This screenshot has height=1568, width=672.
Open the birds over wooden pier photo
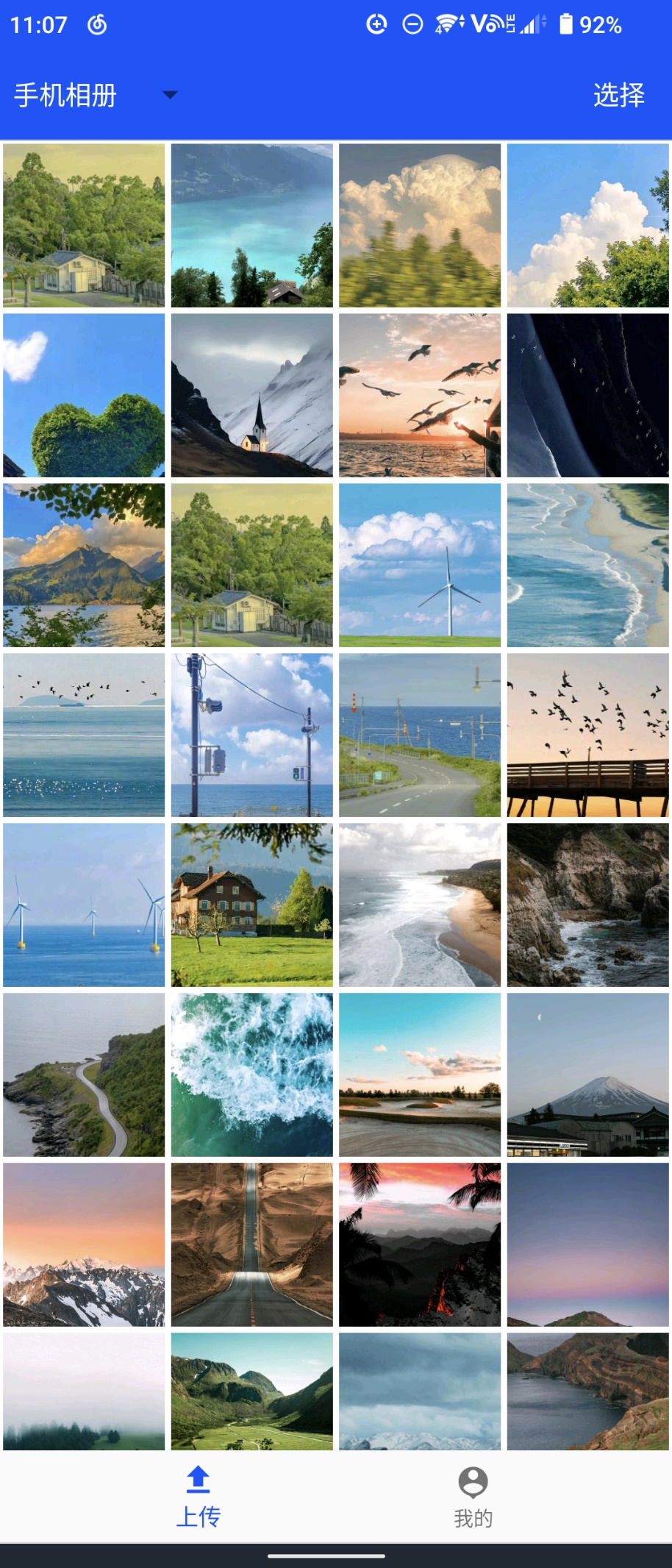pyautogui.click(x=588, y=735)
